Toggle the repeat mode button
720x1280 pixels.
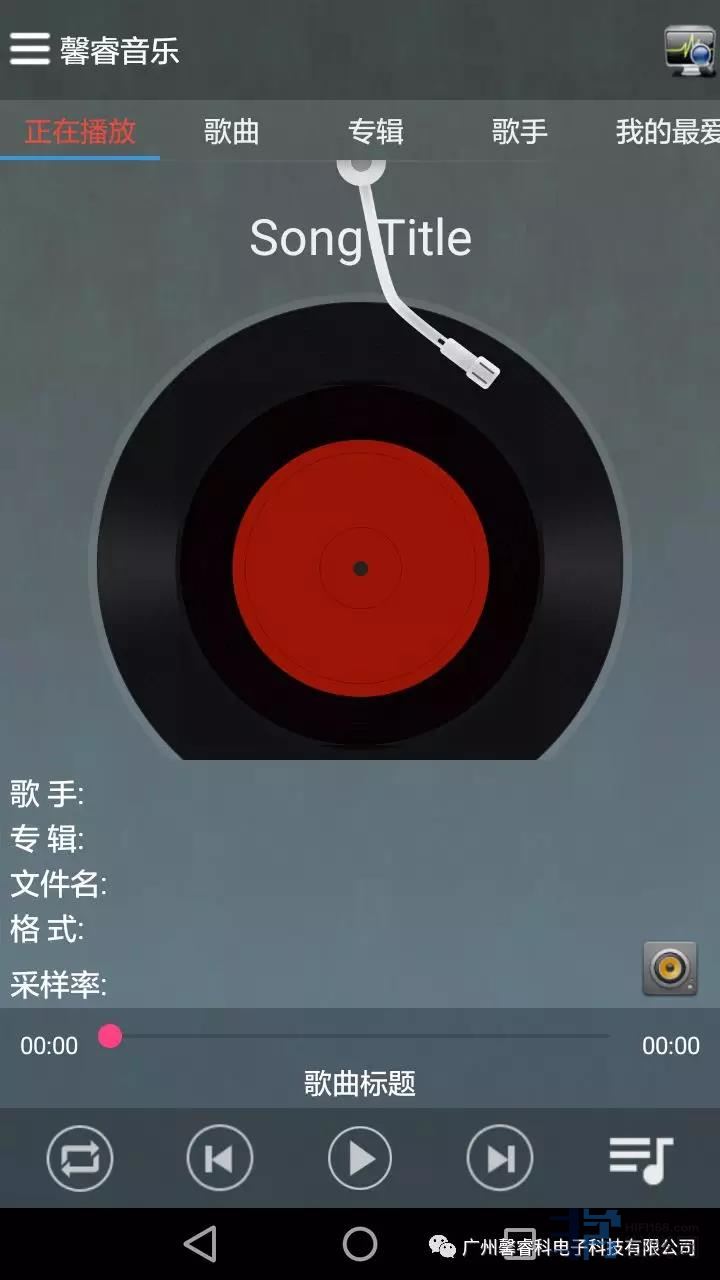click(80, 1159)
